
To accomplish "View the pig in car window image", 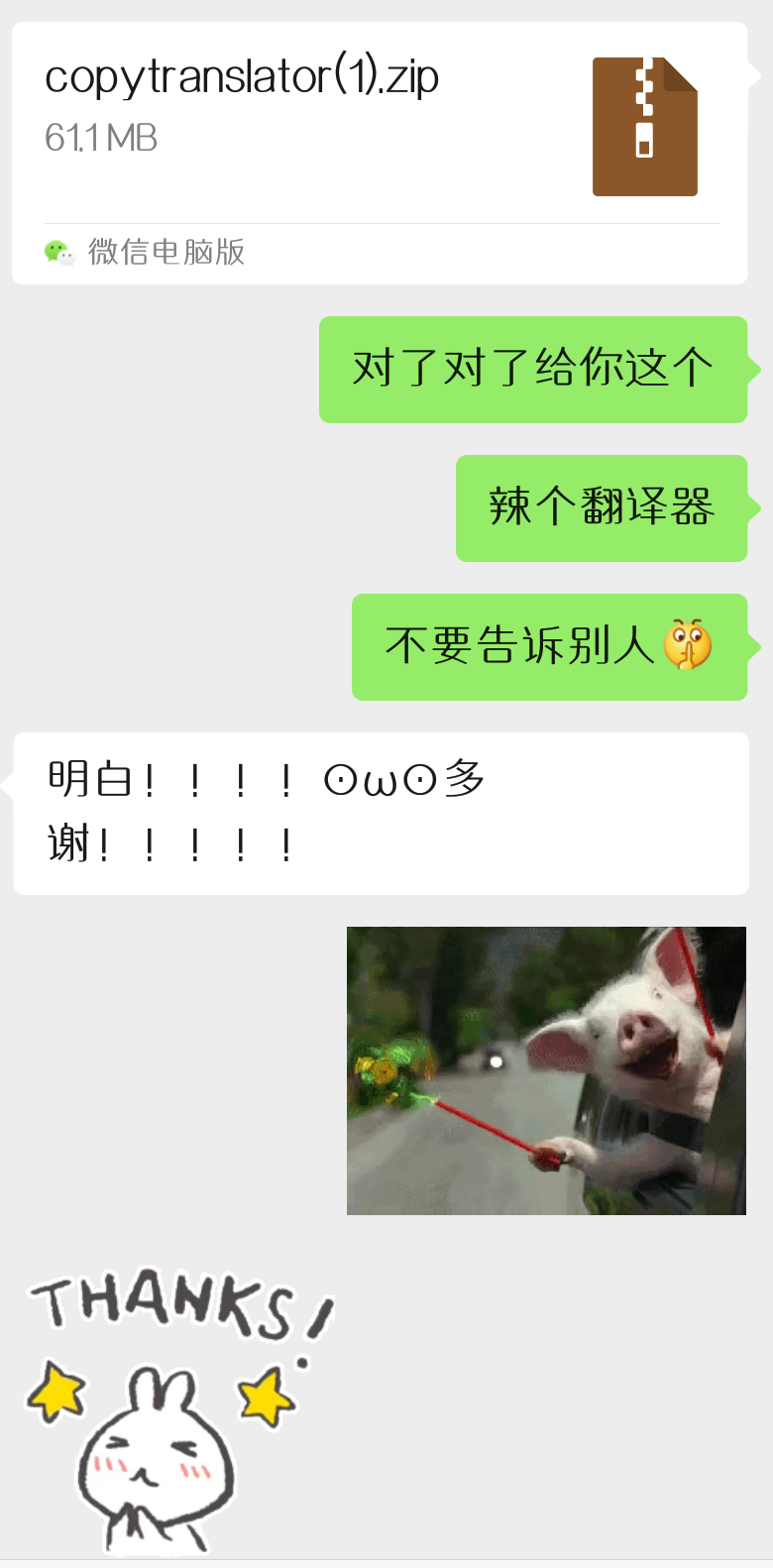I will [546, 1070].
